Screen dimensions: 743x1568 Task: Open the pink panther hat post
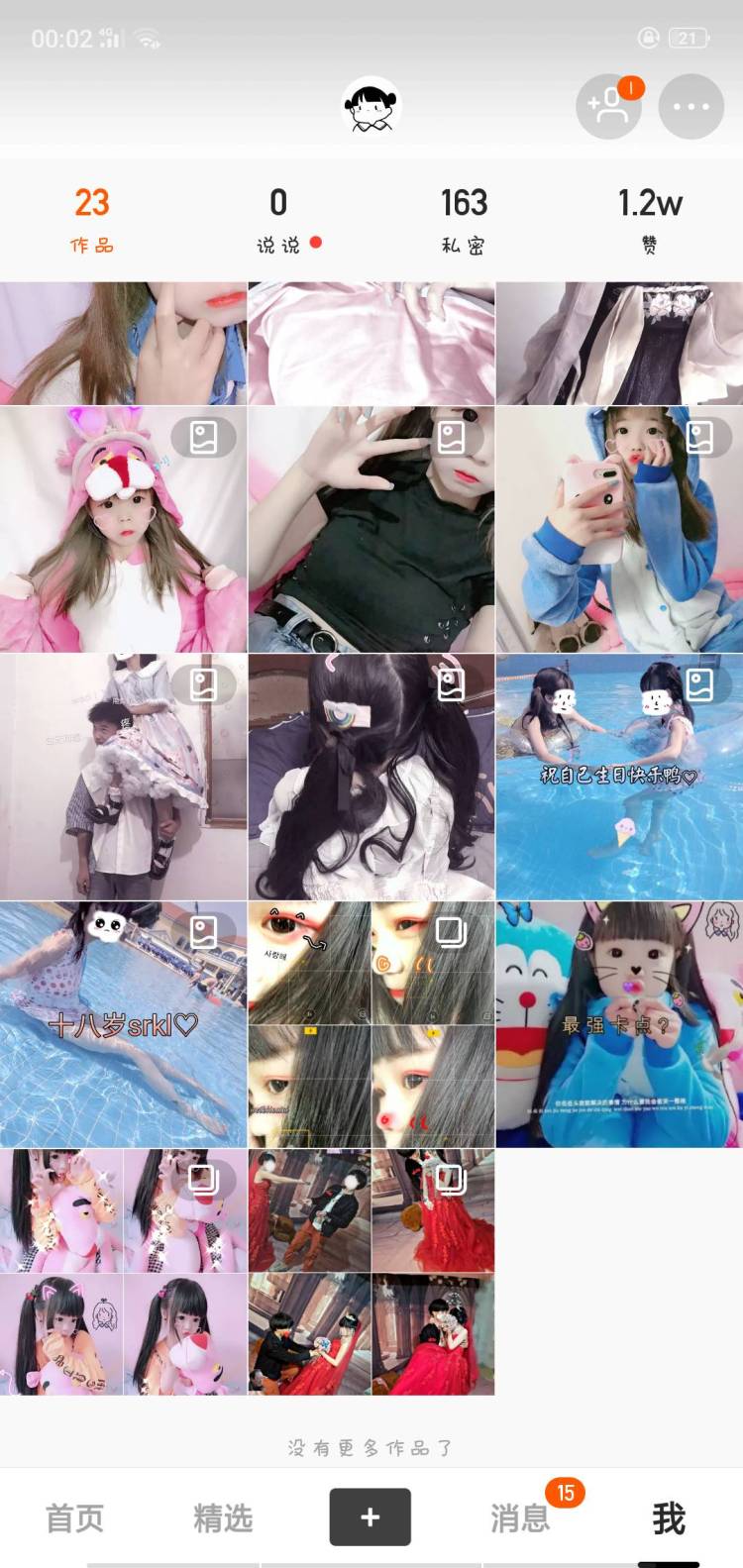[x=123, y=529]
